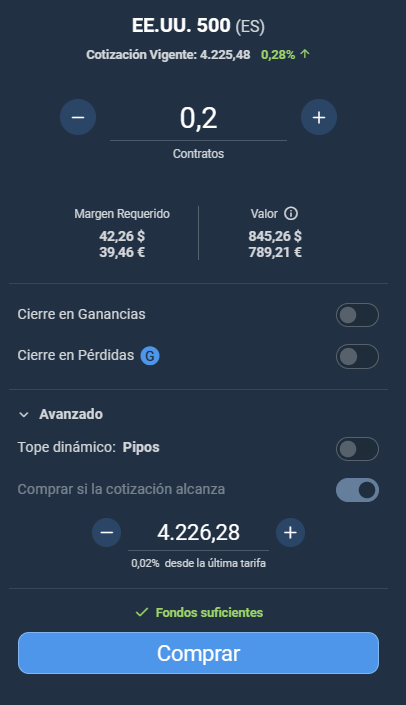Raise the target price 4.226,28
406x705 pixels.
(x=290, y=533)
